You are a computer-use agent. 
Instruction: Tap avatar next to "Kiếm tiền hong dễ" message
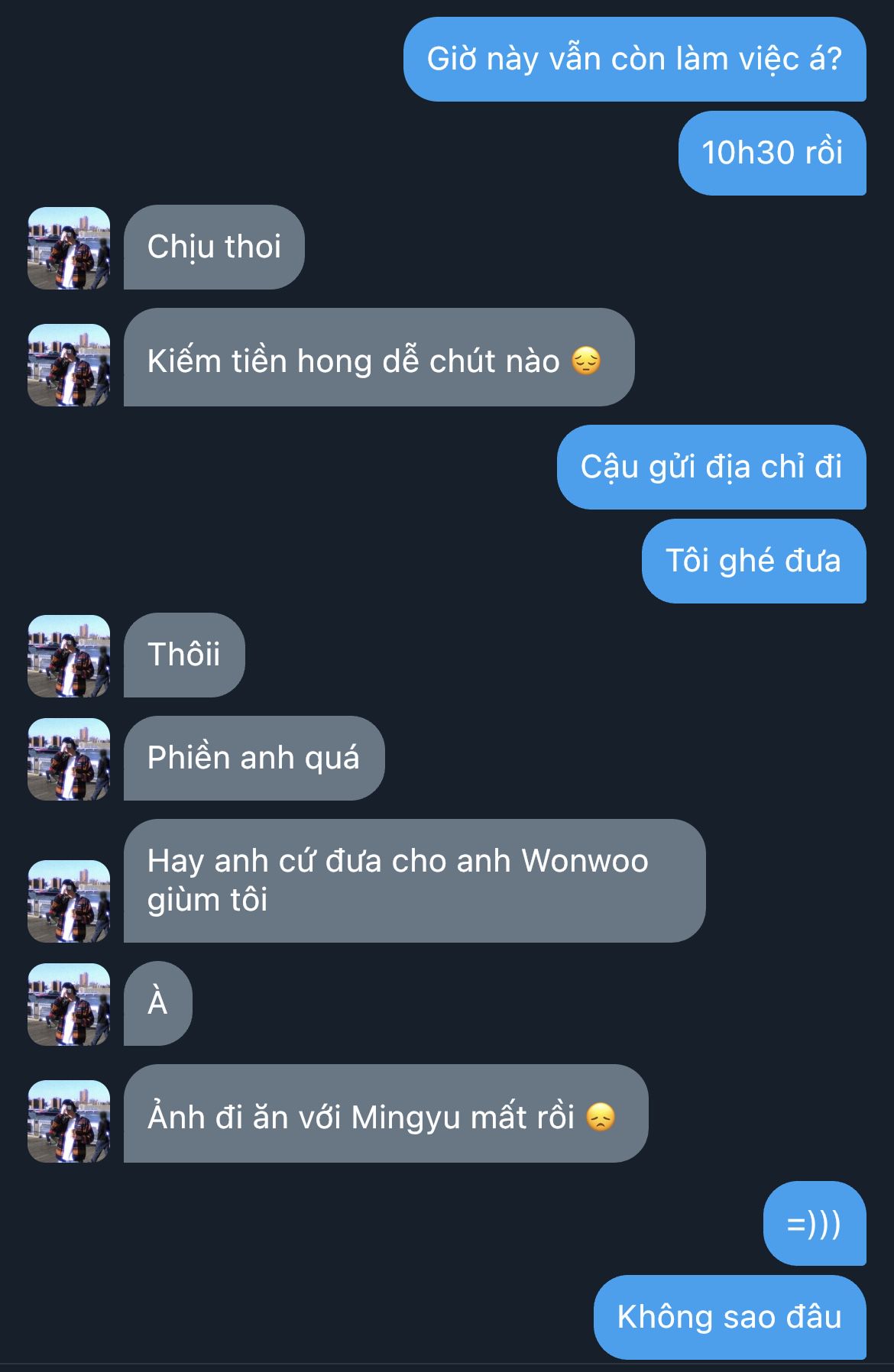[x=69, y=365]
